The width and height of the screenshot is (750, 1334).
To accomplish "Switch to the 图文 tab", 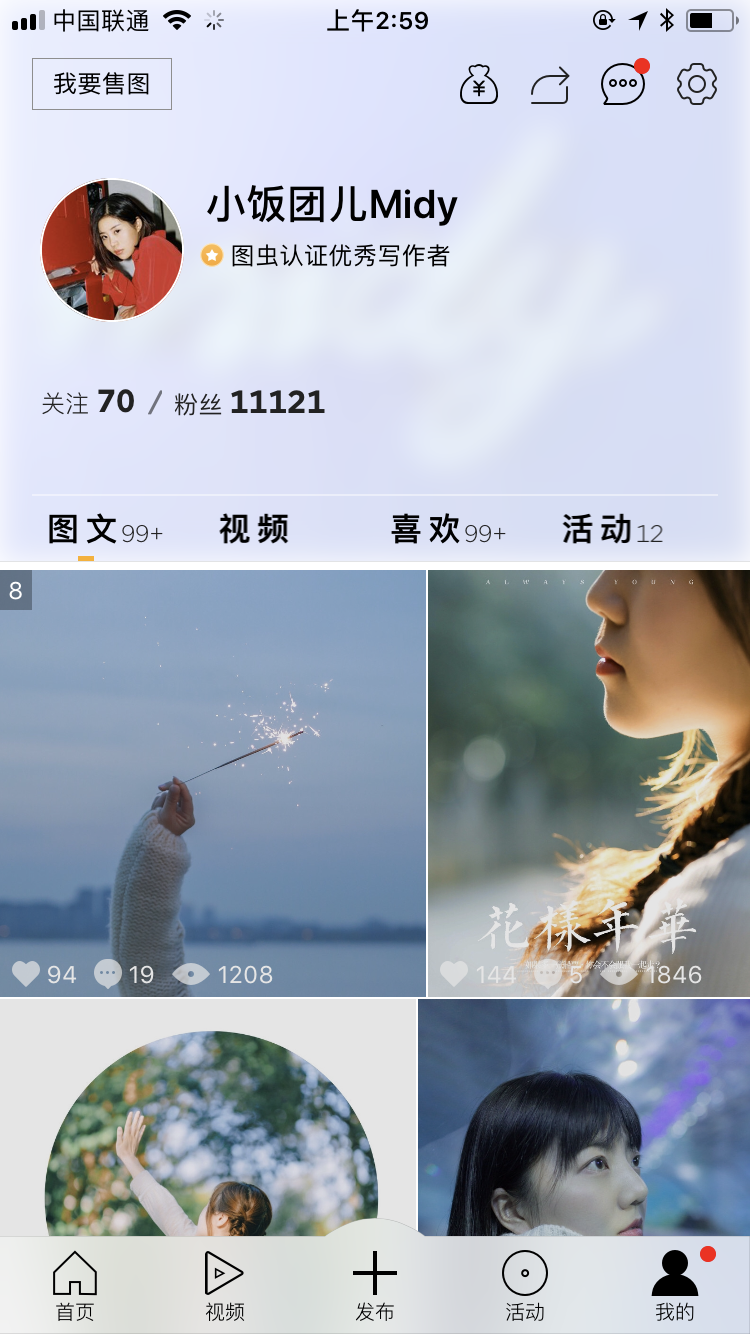I will pos(104,530).
